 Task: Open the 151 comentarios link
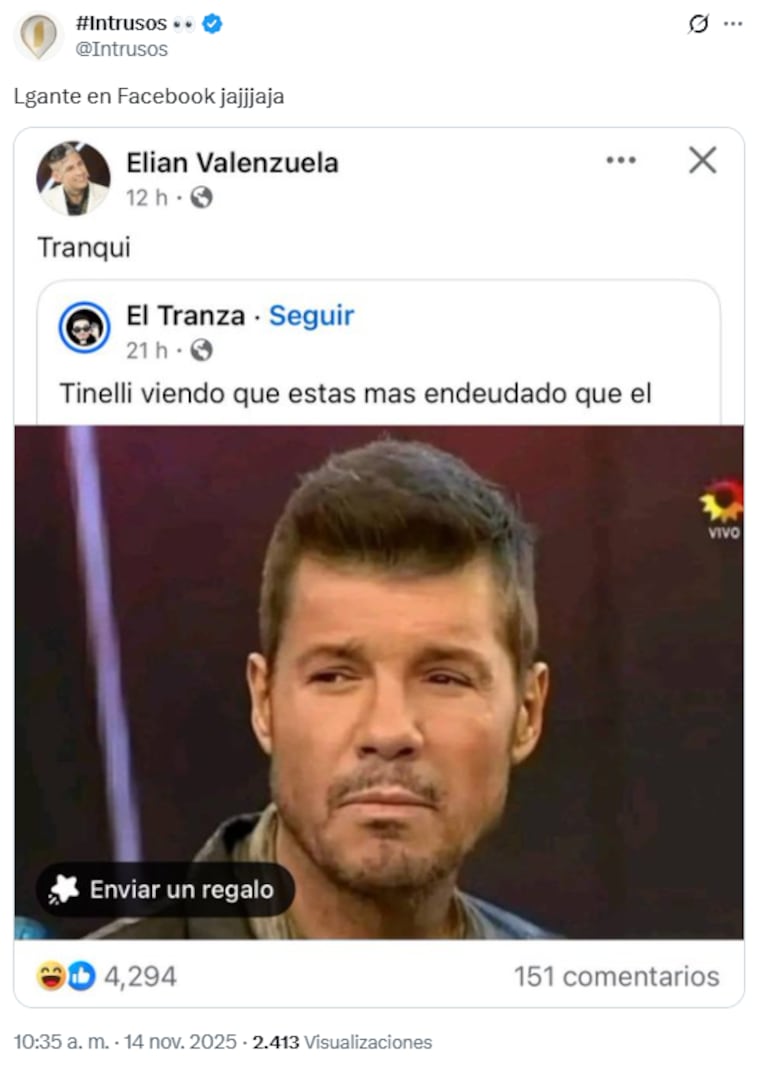[x=617, y=976]
